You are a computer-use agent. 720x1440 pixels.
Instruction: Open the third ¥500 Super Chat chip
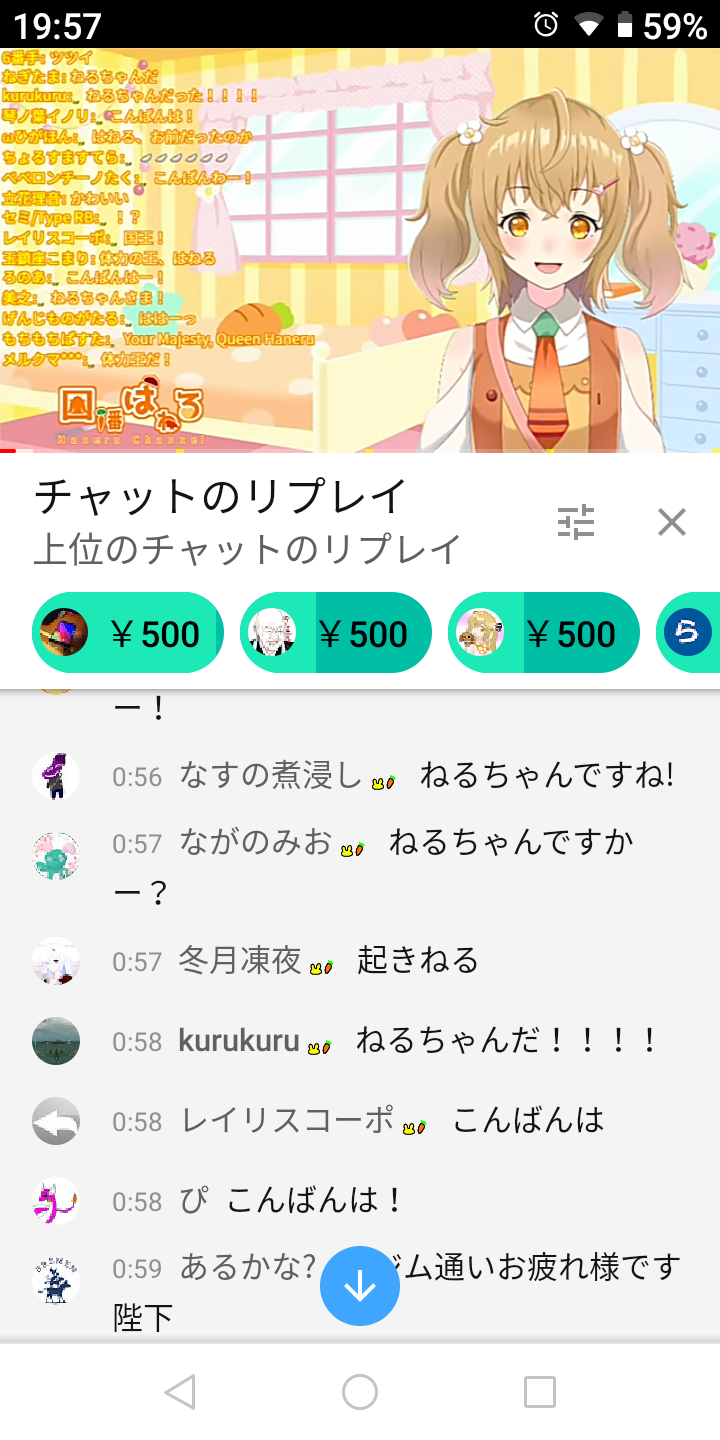543,633
